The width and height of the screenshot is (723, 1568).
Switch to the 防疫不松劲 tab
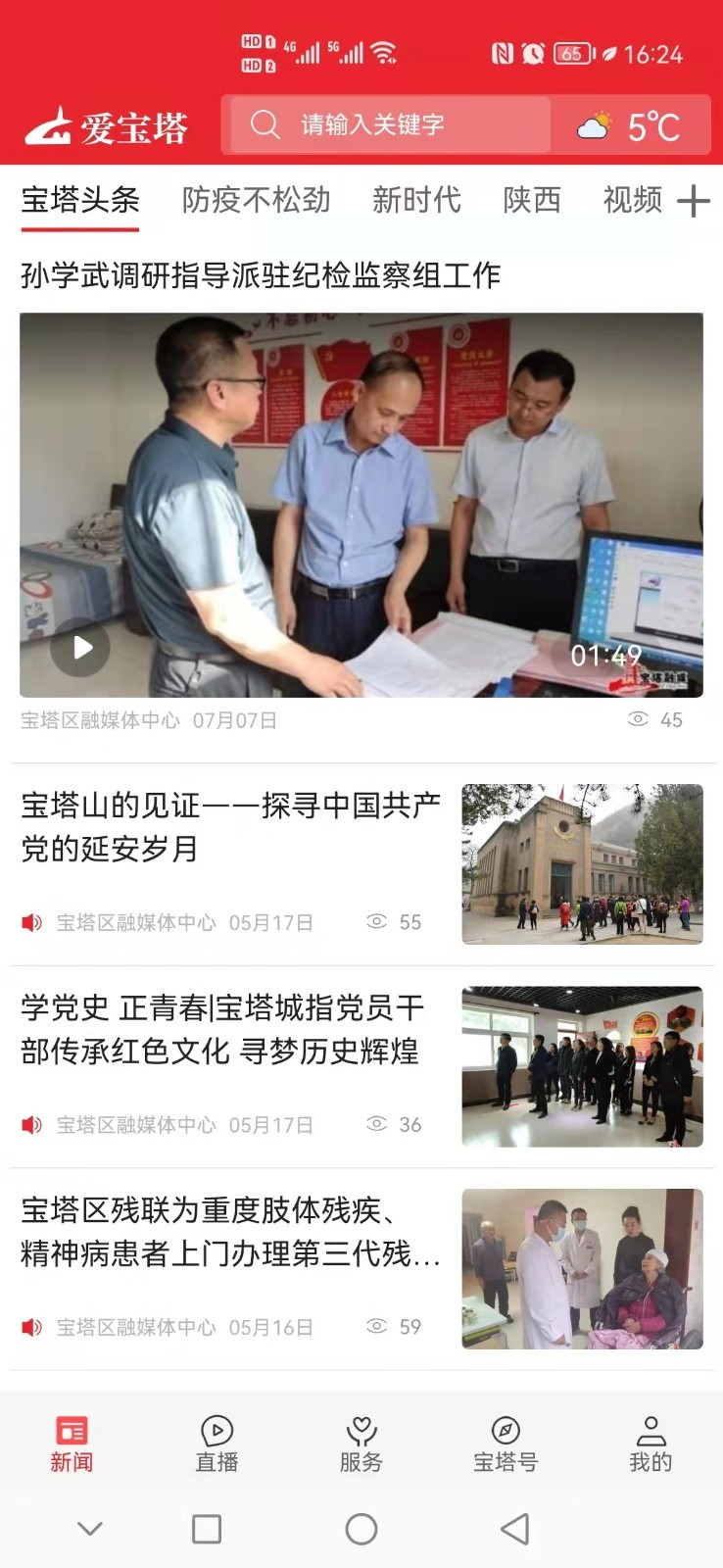256,201
